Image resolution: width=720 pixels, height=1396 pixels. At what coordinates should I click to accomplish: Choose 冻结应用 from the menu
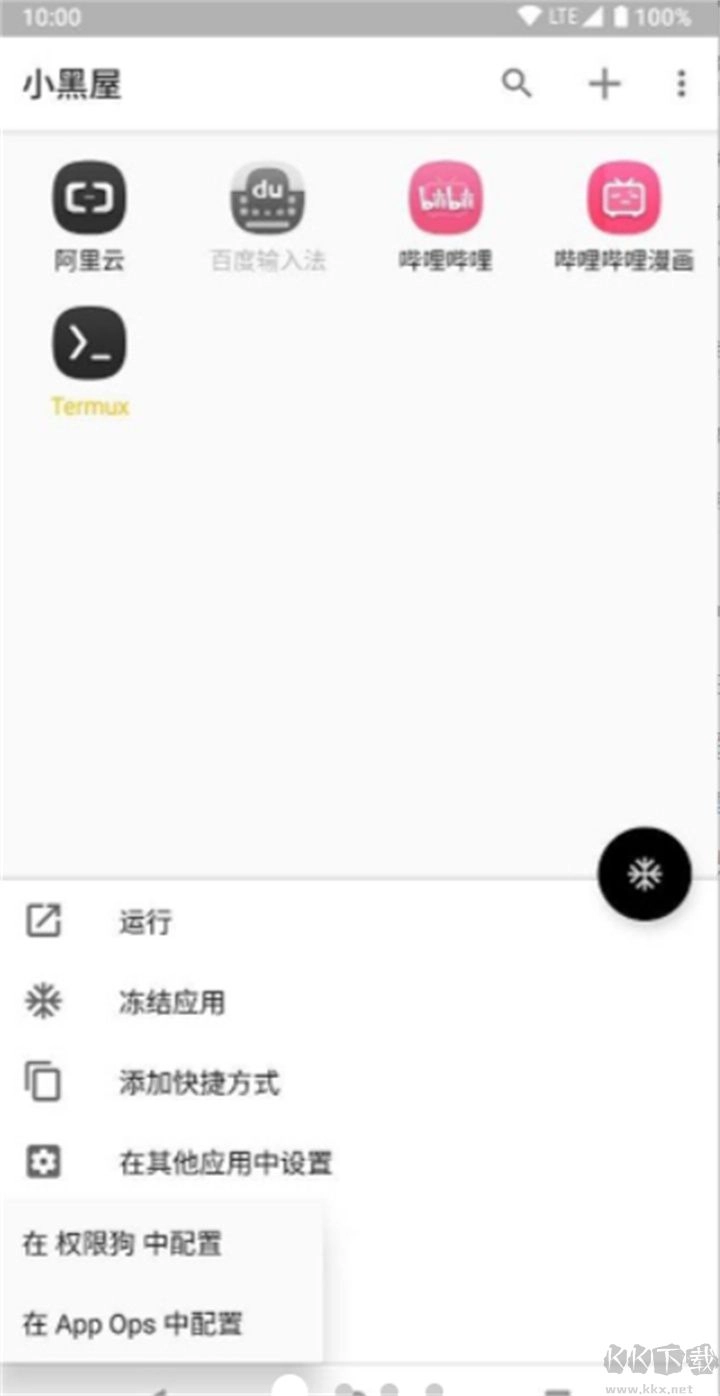click(172, 1002)
